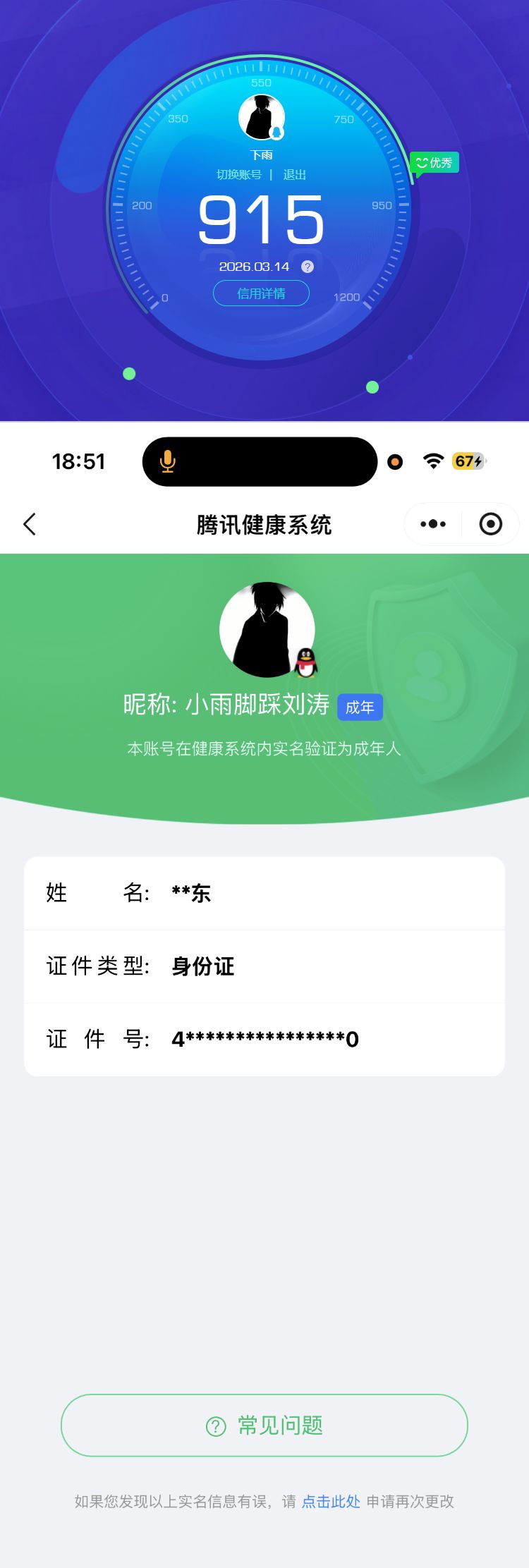Viewport: 529px width, 1568px height.
Task: Open the mini program three-dot menu
Action: (x=433, y=524)
